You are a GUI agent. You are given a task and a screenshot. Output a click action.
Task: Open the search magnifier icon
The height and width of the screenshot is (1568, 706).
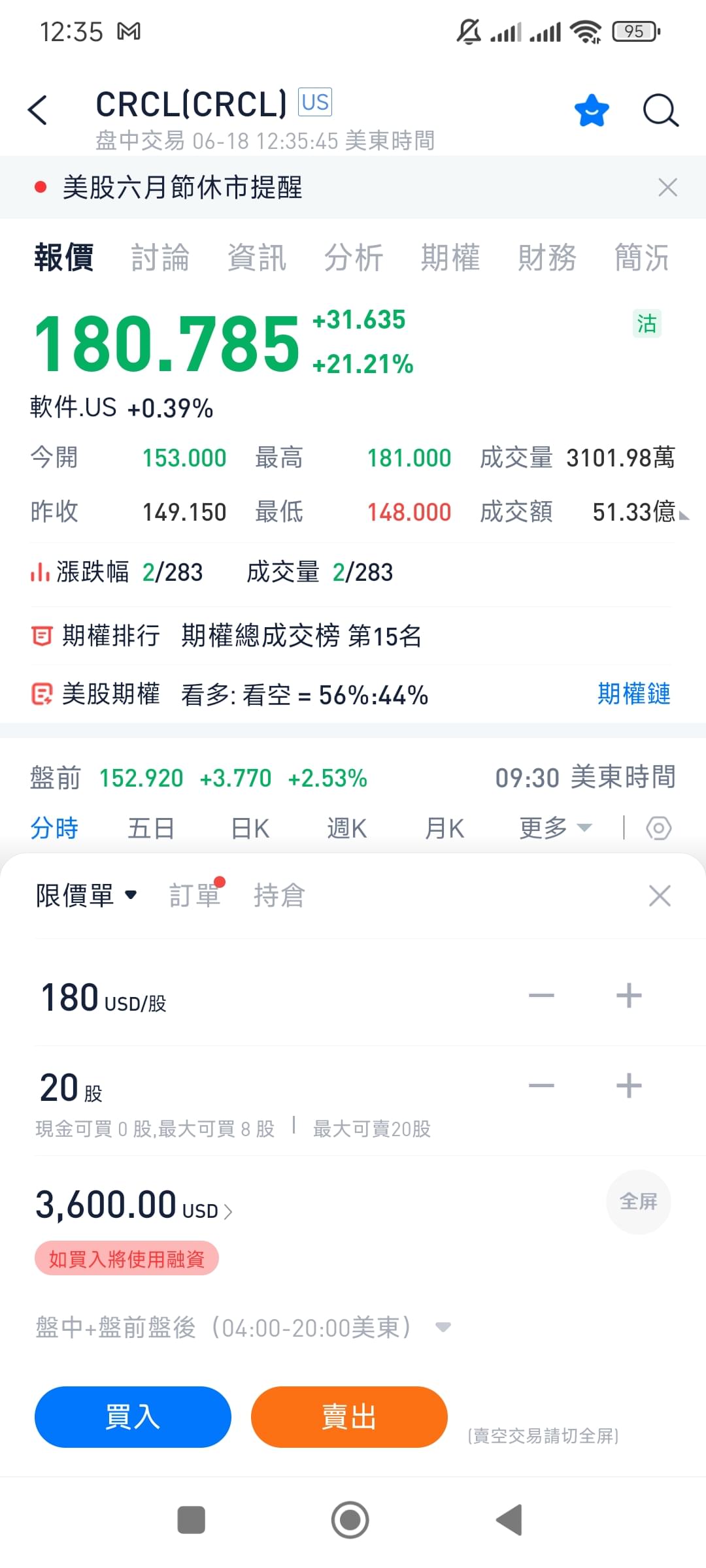[x=660, y=110]
